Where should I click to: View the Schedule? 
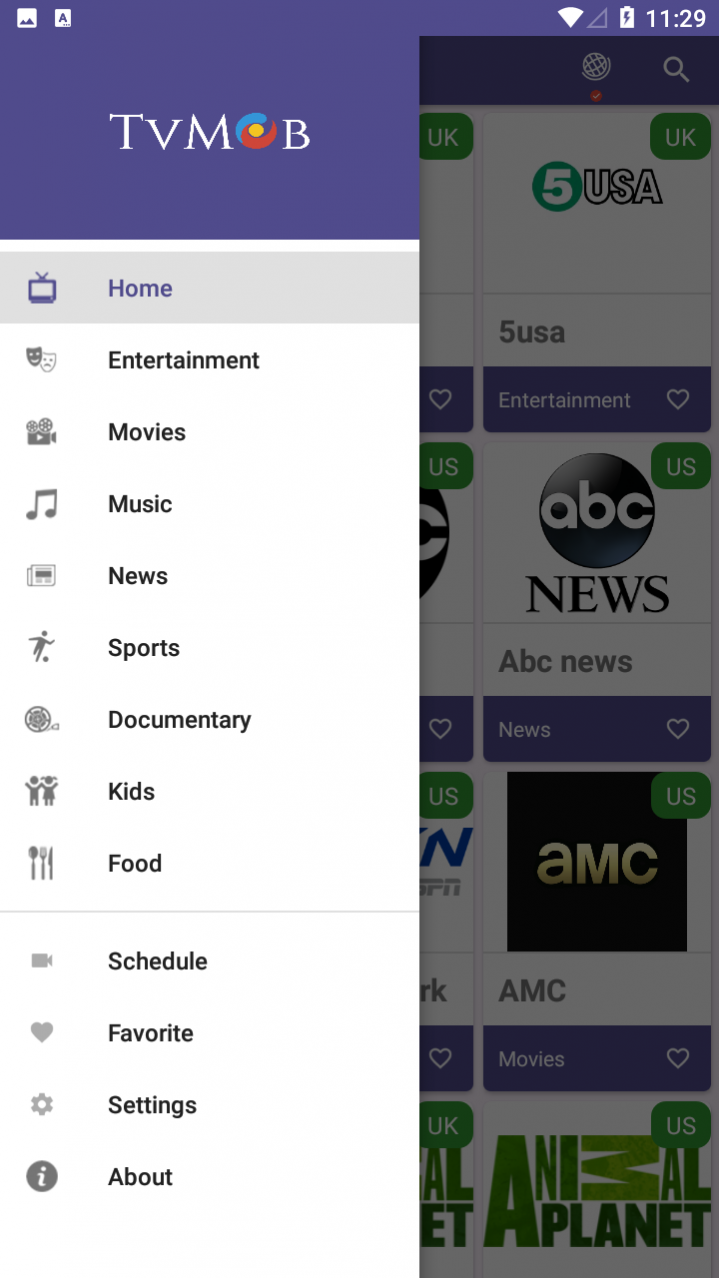click(x=209, y=961)
